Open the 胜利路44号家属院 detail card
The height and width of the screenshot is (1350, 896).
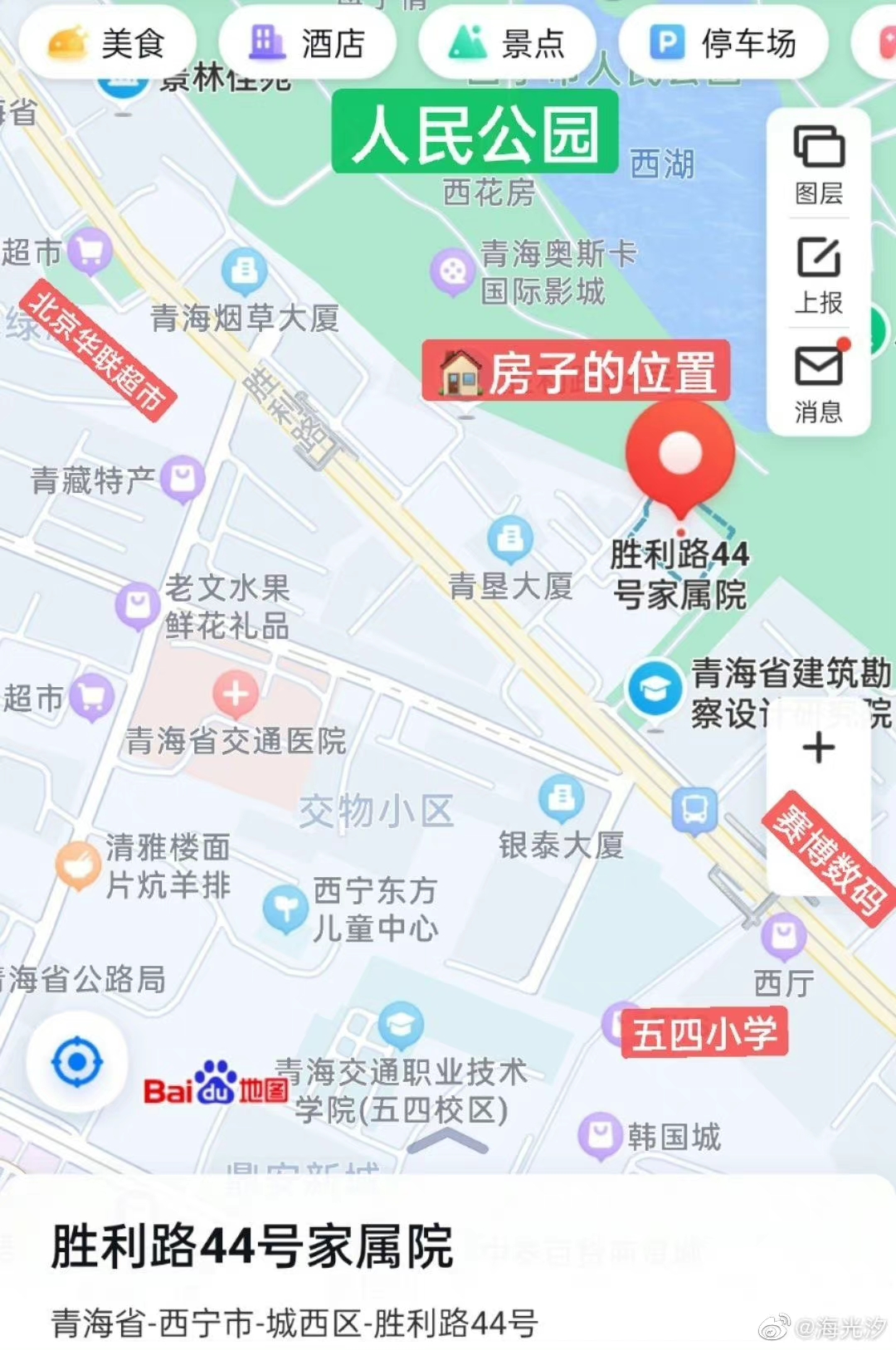tap(252, 1247)
